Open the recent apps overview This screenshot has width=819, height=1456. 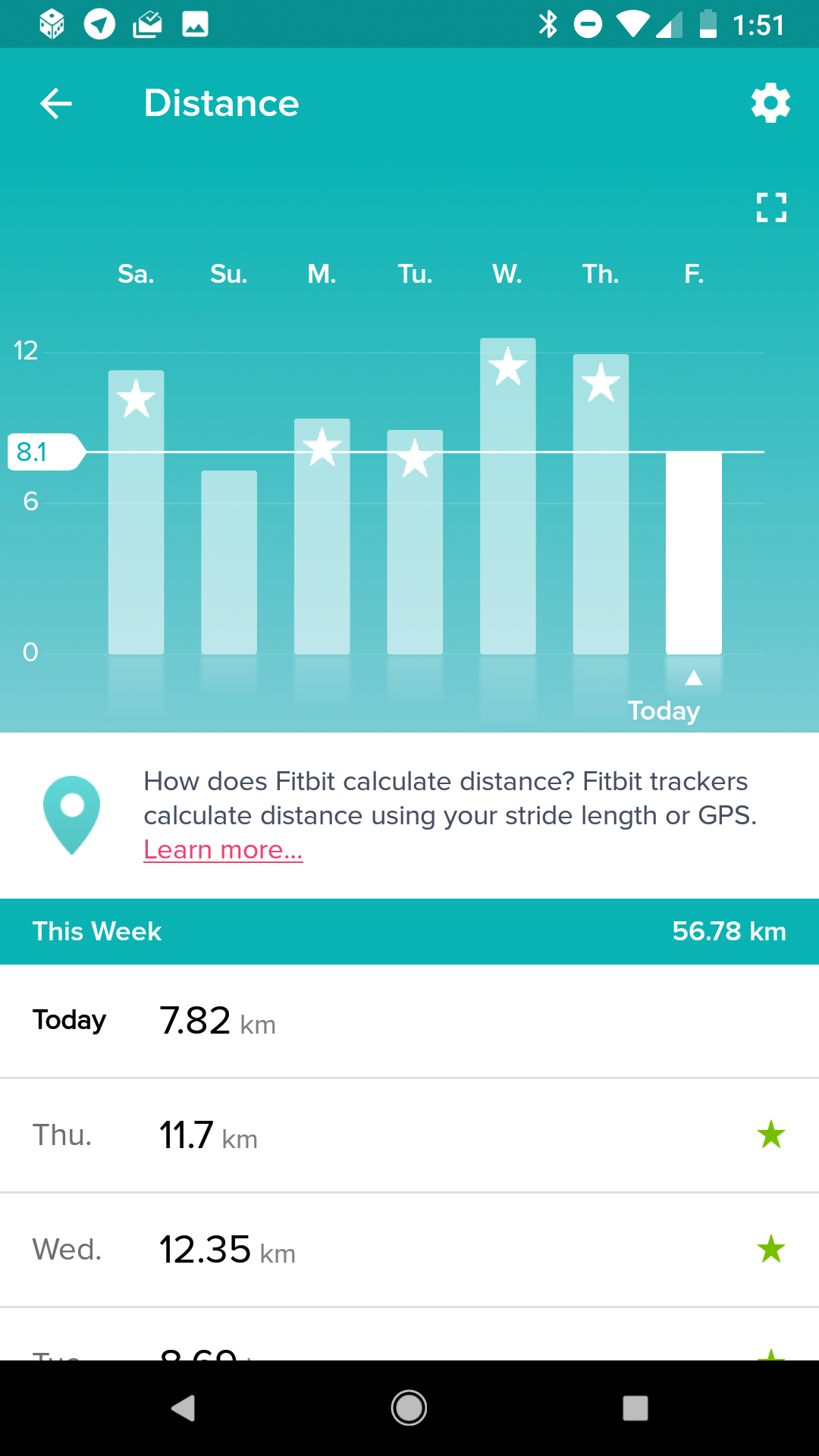635,1408
